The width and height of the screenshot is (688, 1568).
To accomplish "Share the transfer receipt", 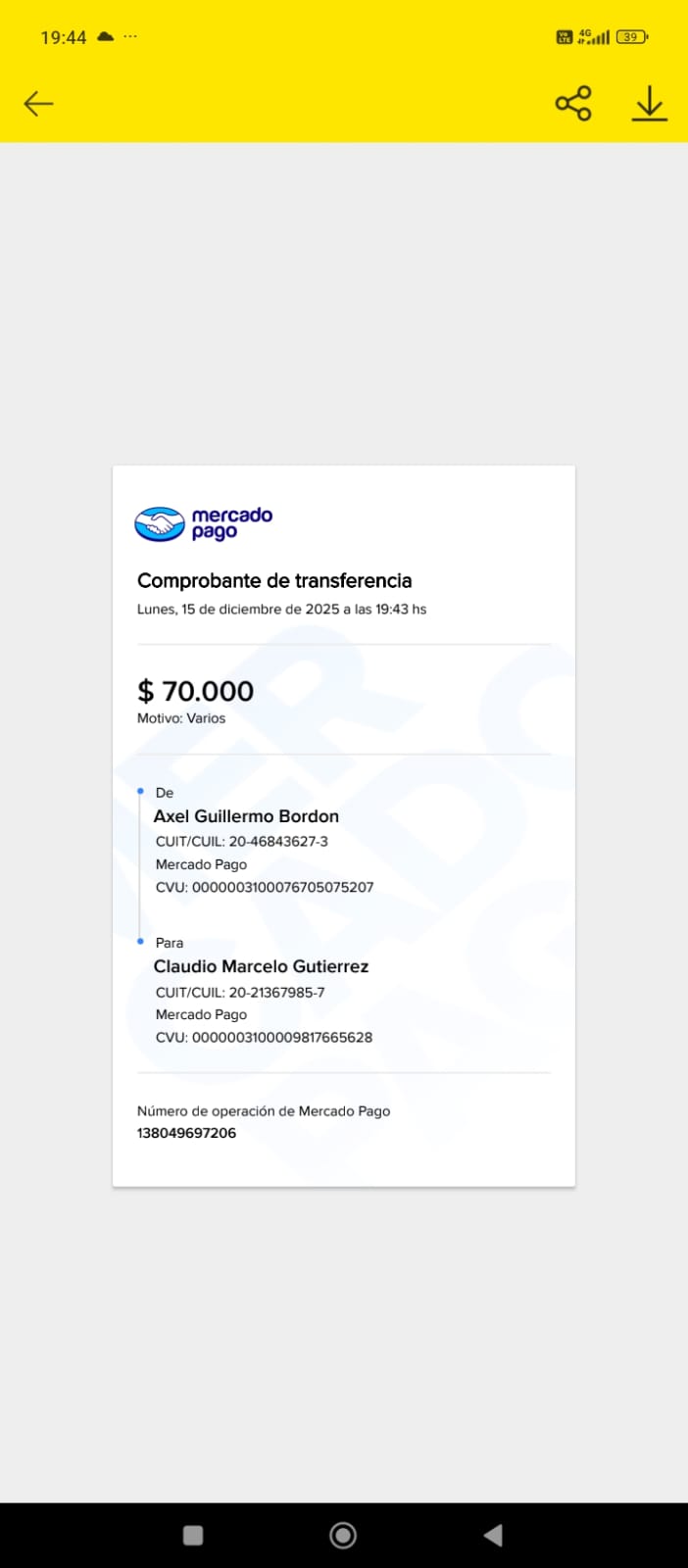I will click(573, 103).
